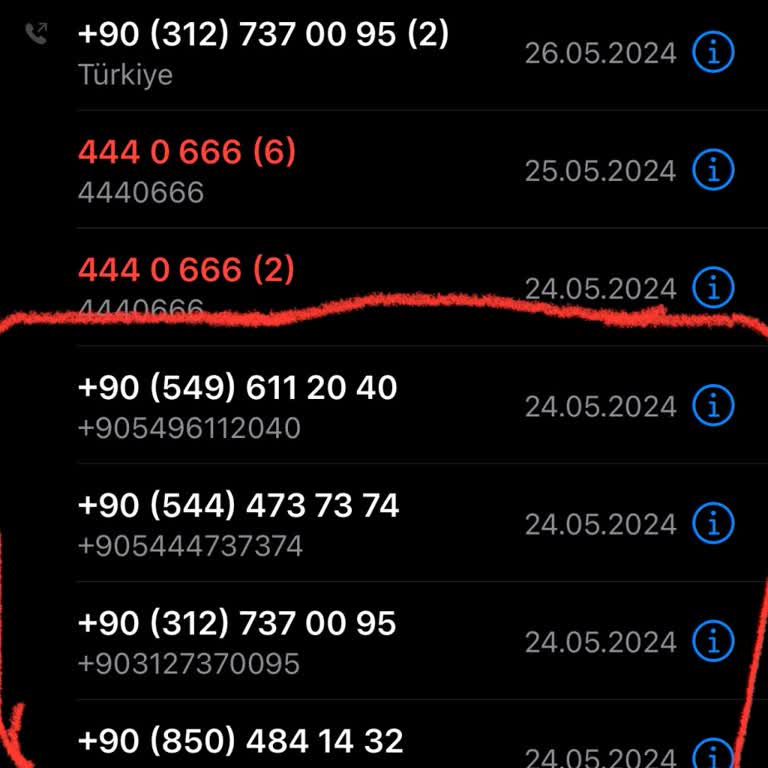The height and width of the screenshot is (768, 768).
Task: Open info for the 26.05.2024 call
Action: pos(713,52)
